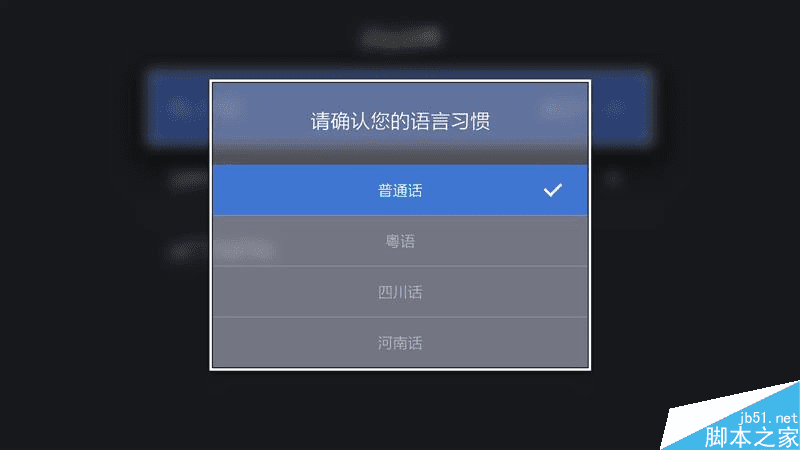The width and height of the screenshot is (800, 450).
Task: Choose 粤语 from the language list
Action: (x=400, y=241)
